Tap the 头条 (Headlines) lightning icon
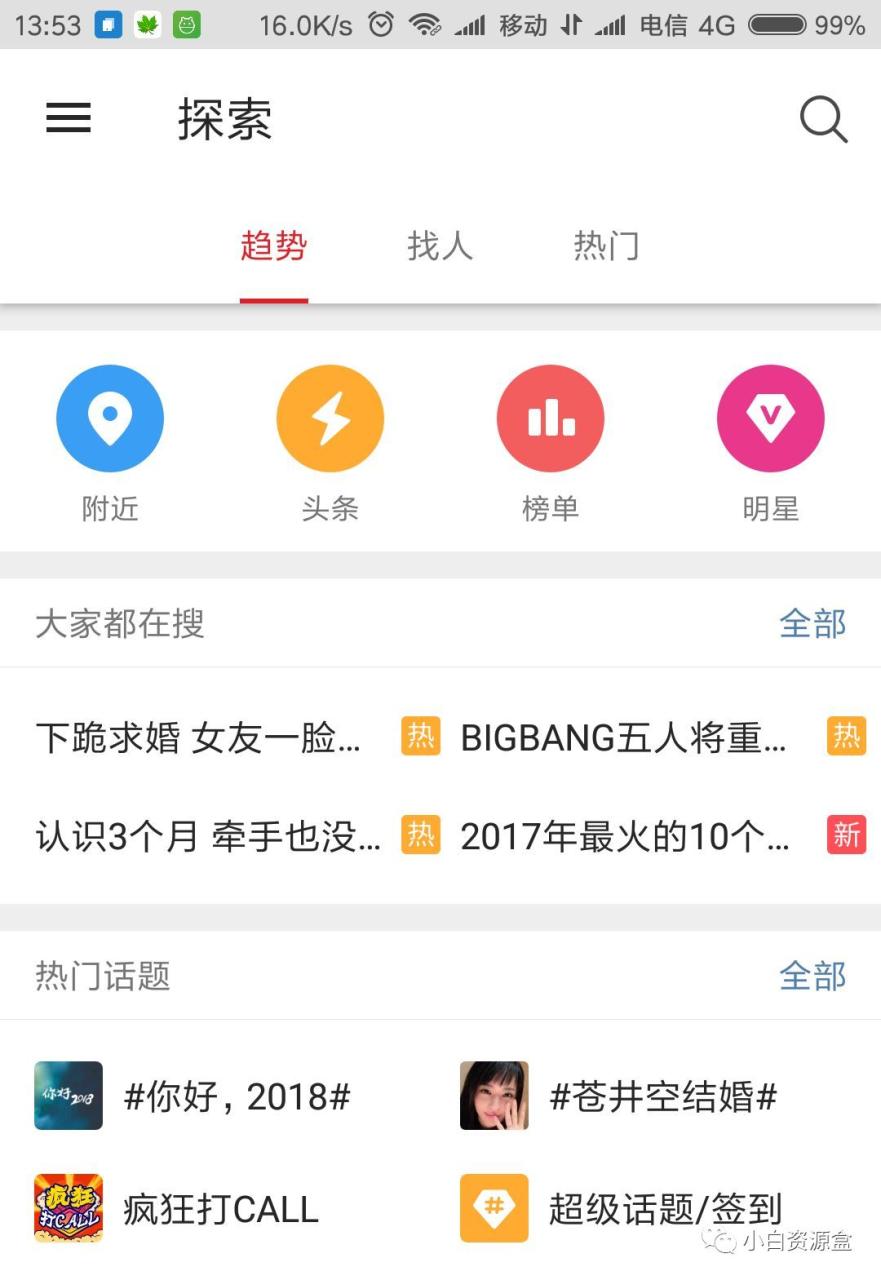Viewport: 881px width, 1280px height. [330, 418]
